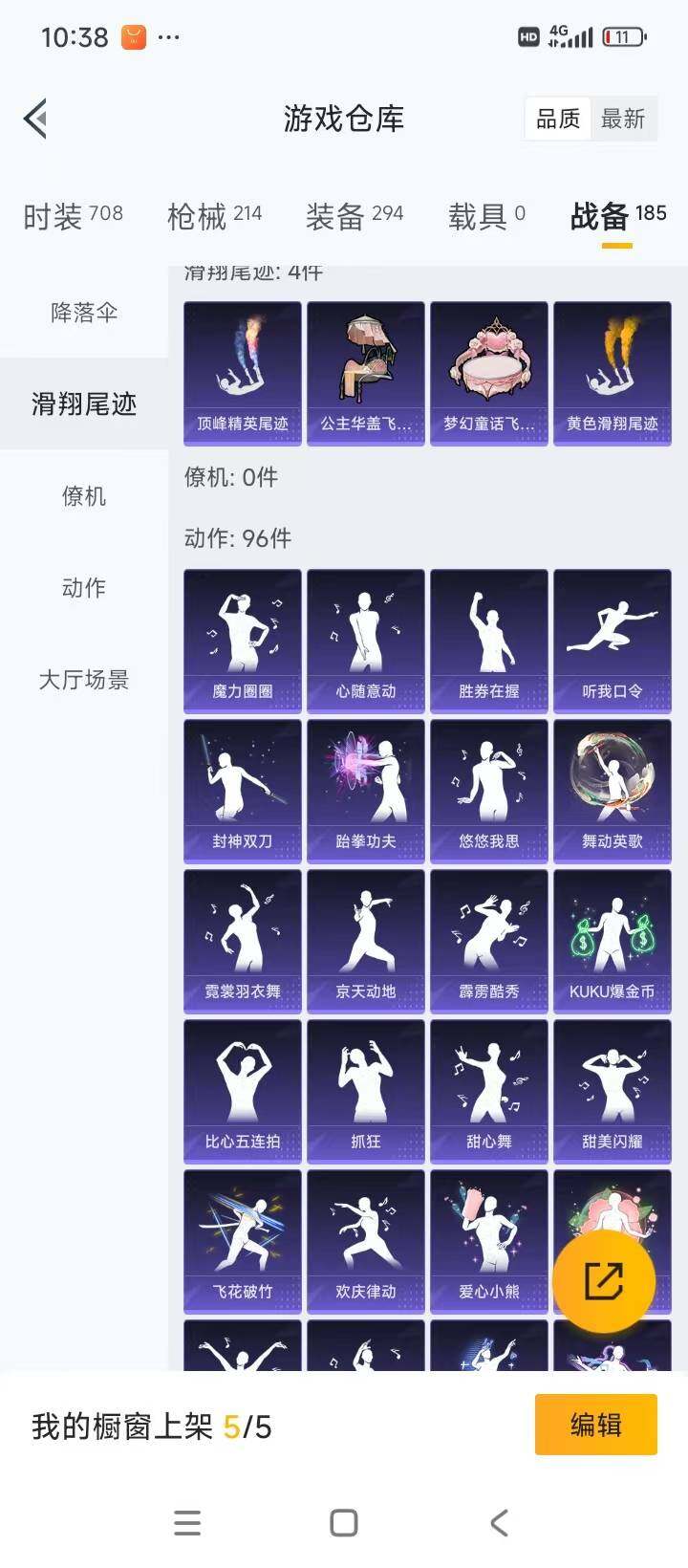This screenshot has width=688, height=1568.
Task: Open the 大厅场景 category in sidebar
Action: (84, 680)
